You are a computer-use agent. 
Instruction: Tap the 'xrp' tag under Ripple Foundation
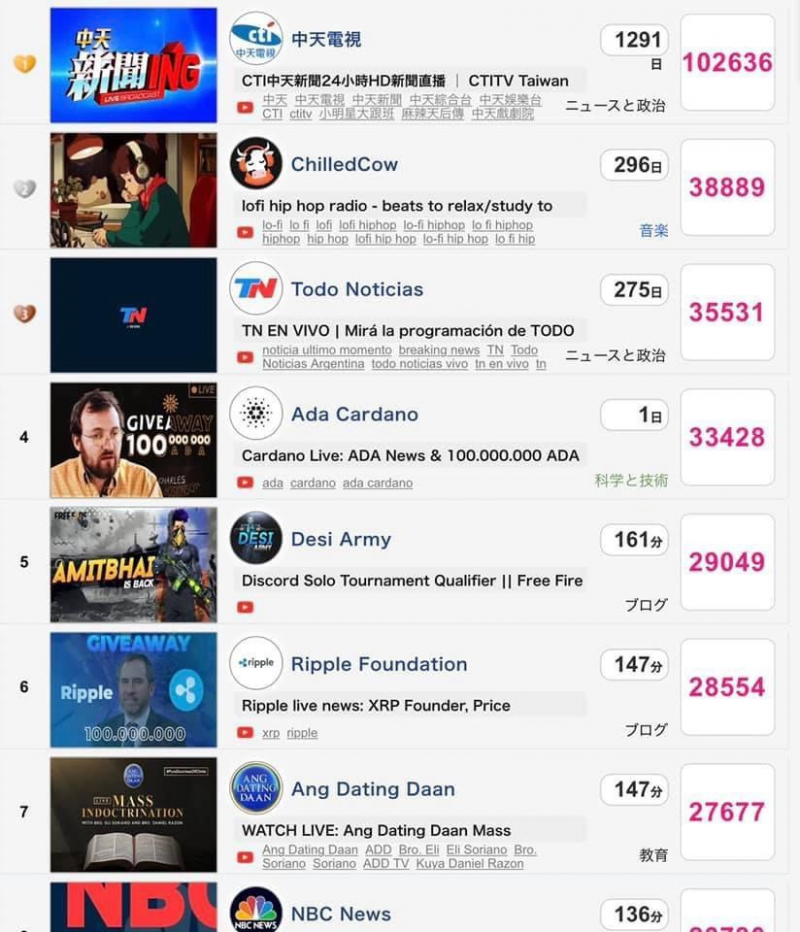pyautogui.click(x=271, y=733)
